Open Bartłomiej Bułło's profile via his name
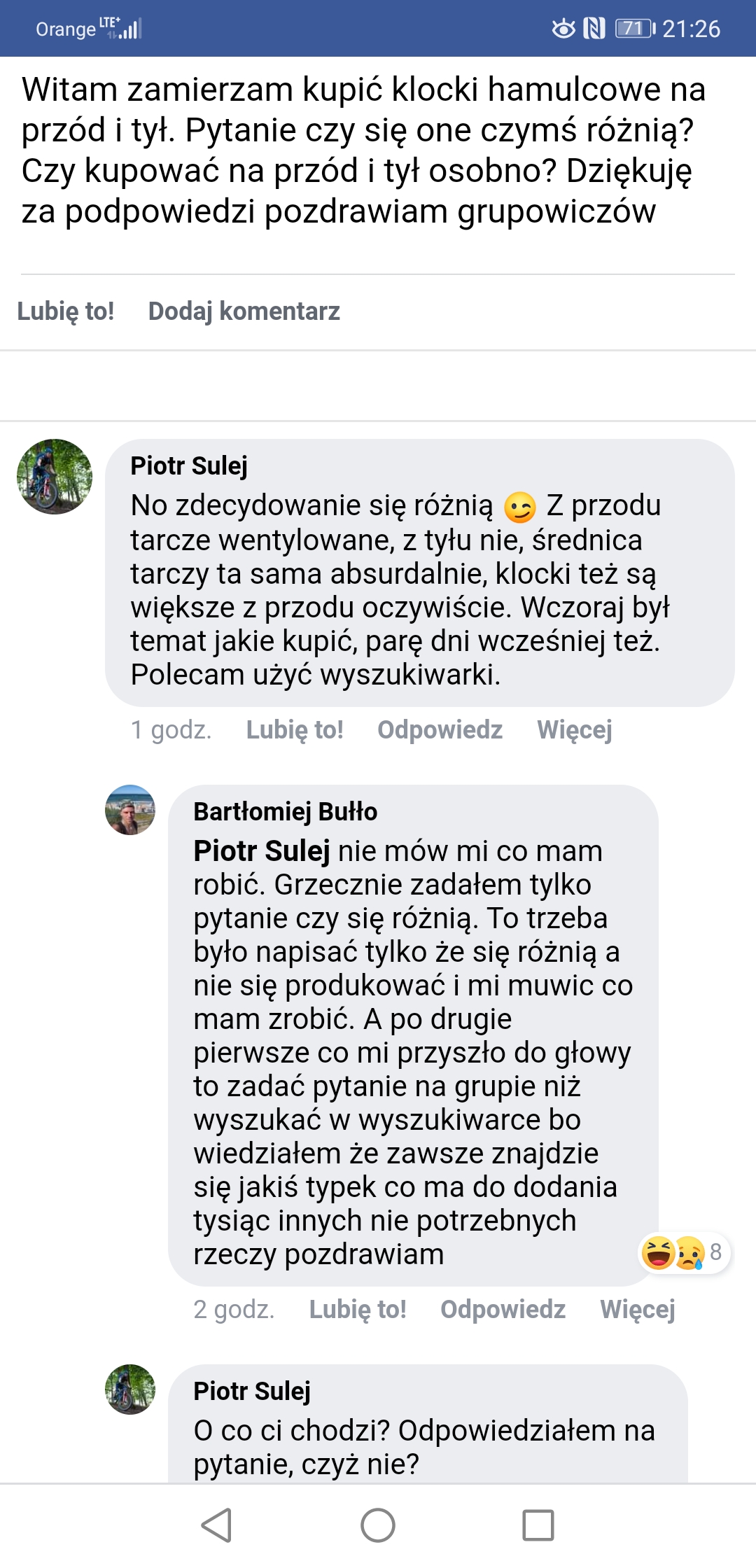The image size is (756, 1568). pyautogui.click(x=285, y=811)
